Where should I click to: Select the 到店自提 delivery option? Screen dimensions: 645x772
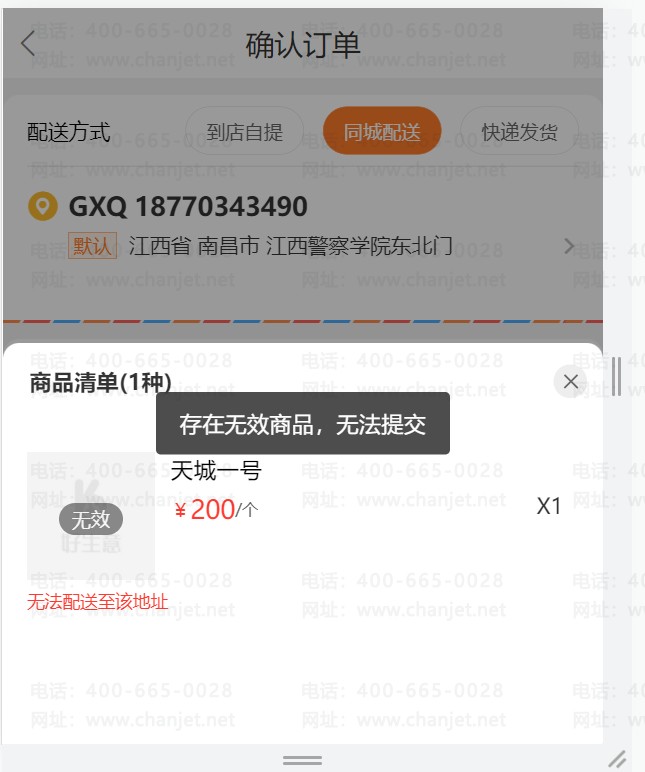coord(244,132)
